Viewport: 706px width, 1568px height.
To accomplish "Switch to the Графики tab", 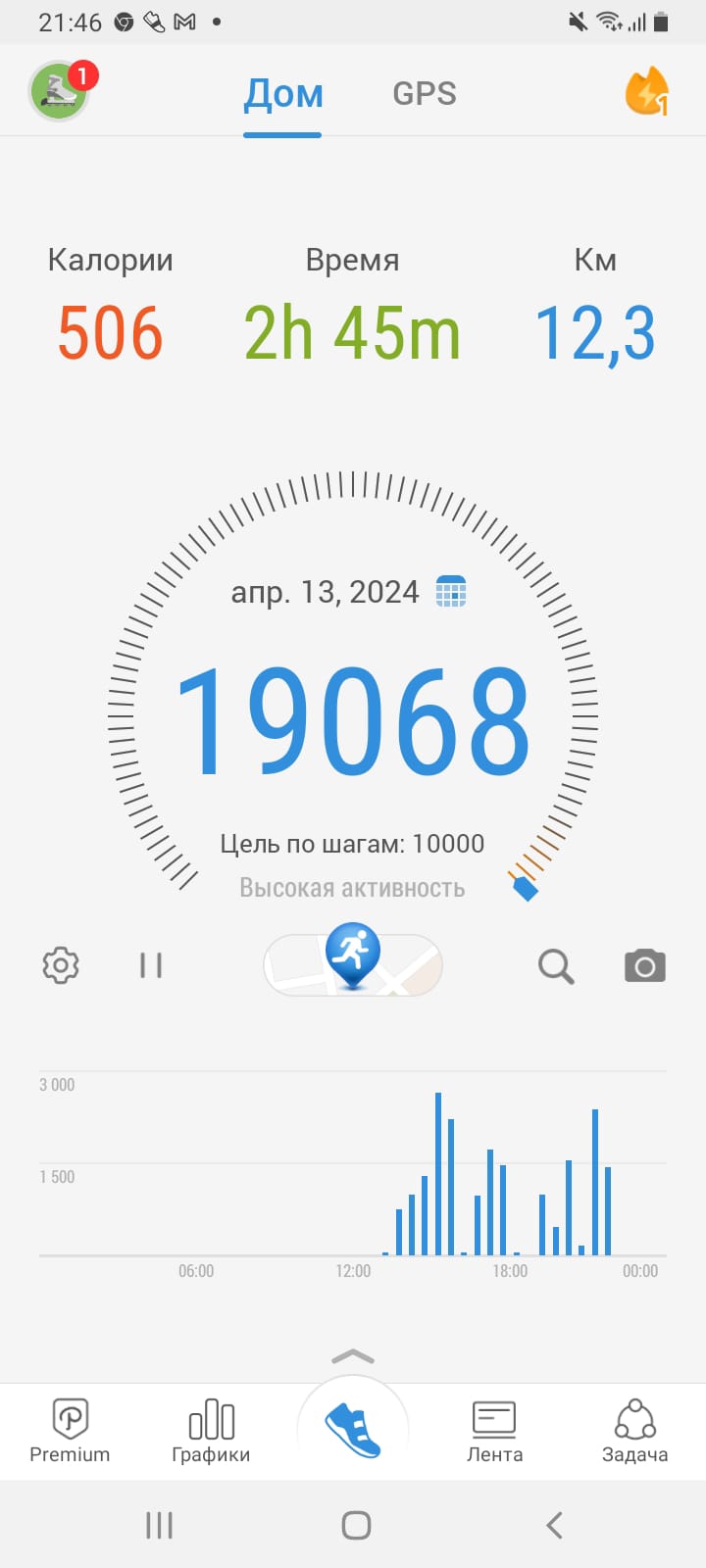I will (211, 1432).
